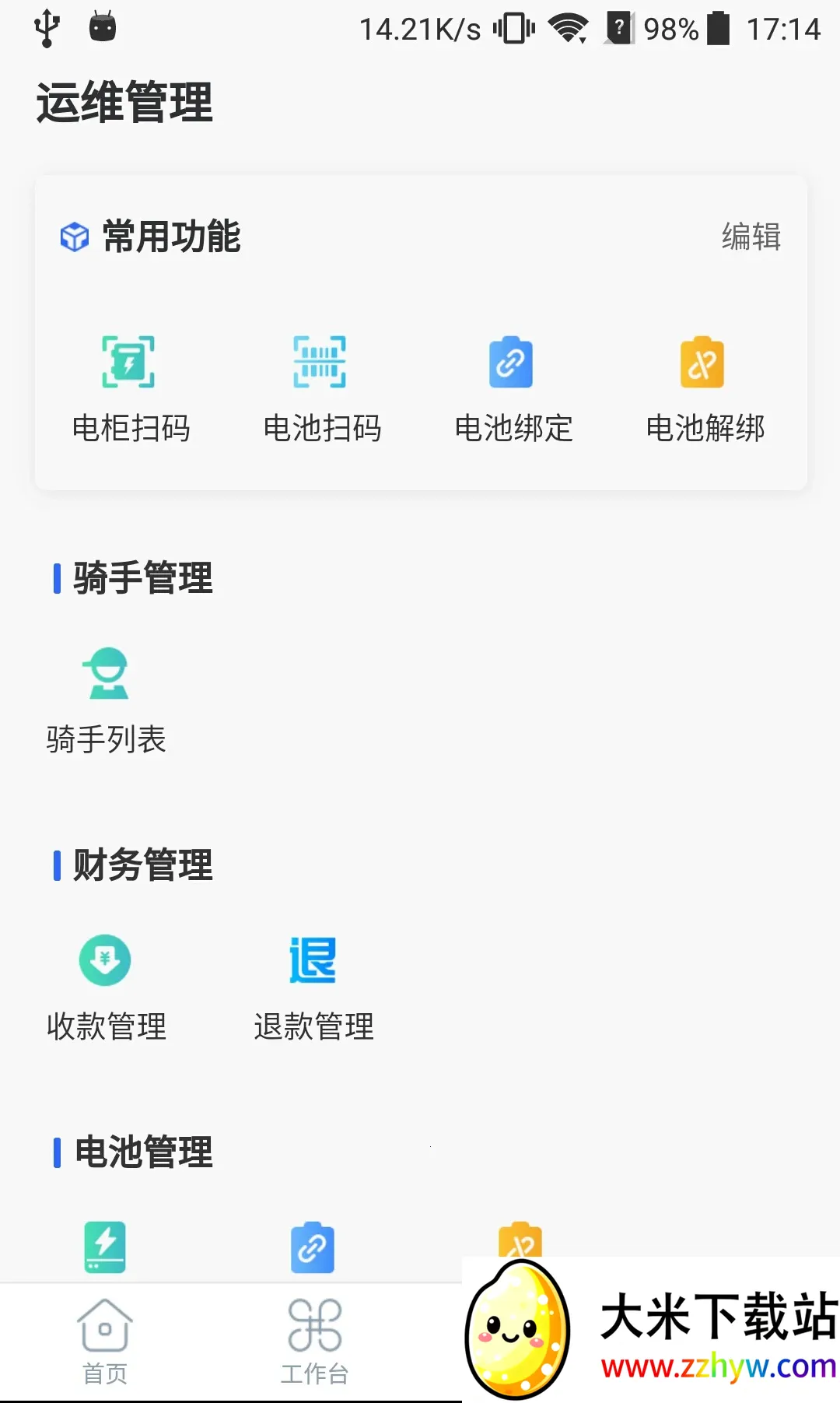
Task: Click the 编辑 edit link
Action: (x=751, y=238)
